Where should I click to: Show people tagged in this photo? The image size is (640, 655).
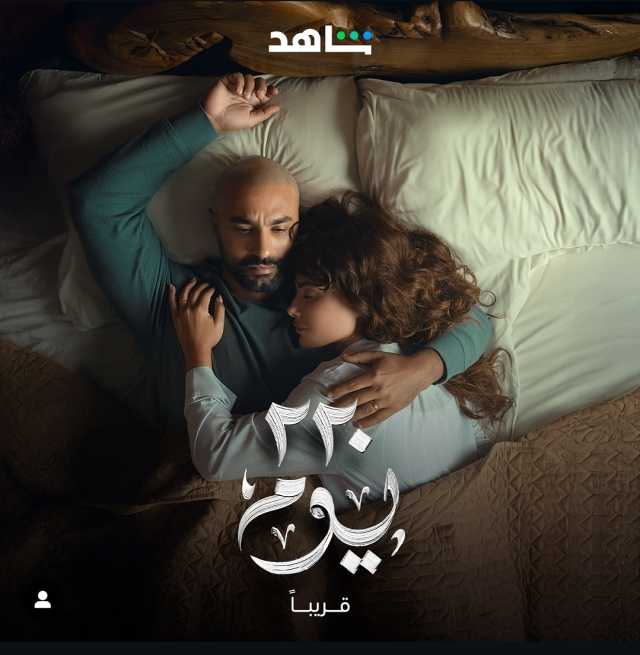pos(42,600)
